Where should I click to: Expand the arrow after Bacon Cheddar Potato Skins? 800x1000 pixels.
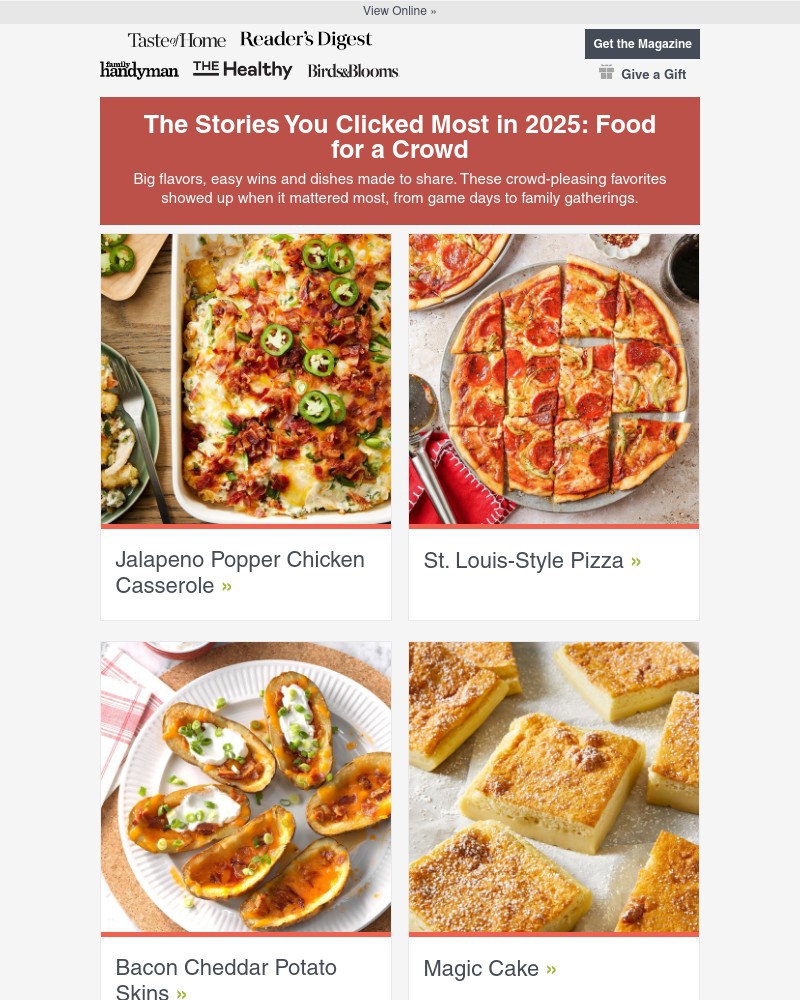click(x=181, y=993)
